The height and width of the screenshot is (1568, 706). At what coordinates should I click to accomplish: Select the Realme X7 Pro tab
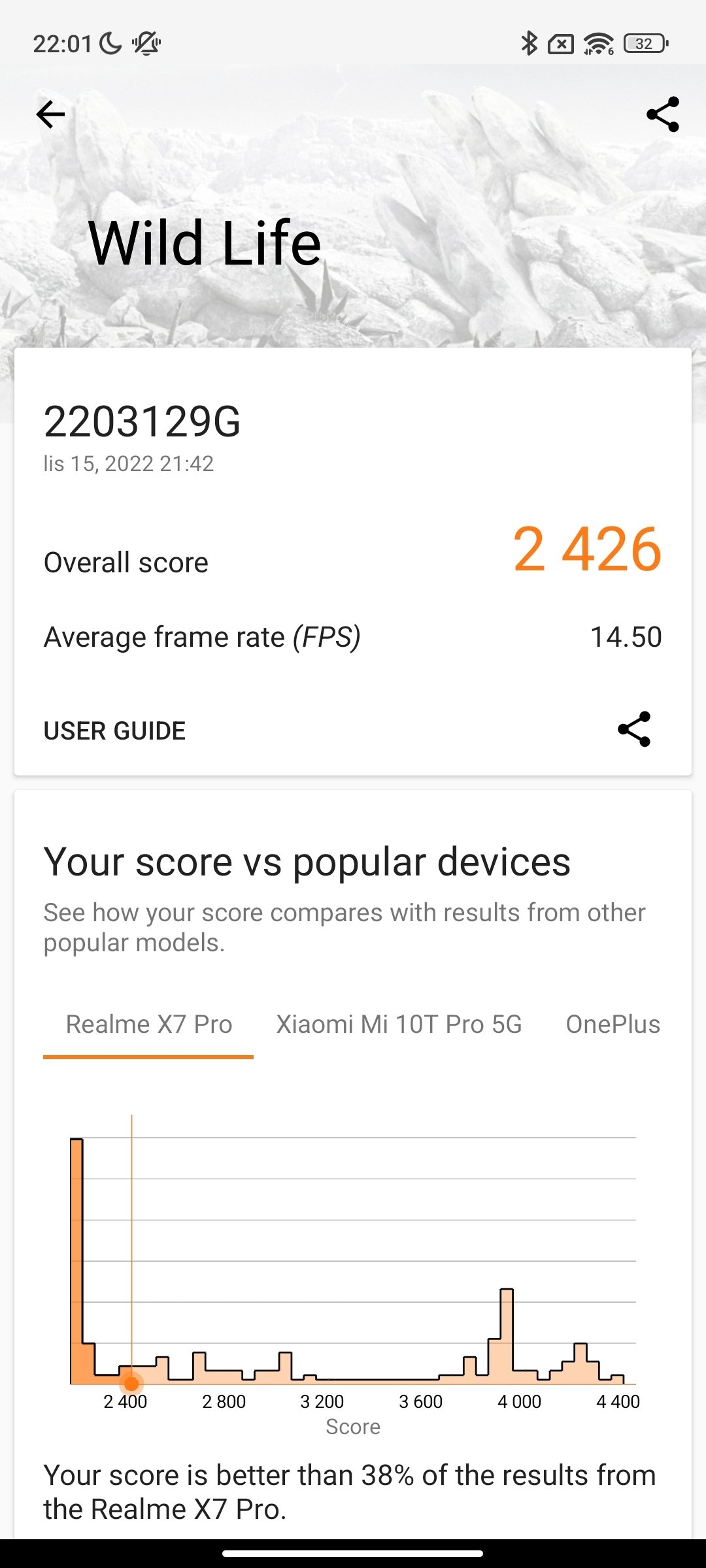coord(148,1024)
